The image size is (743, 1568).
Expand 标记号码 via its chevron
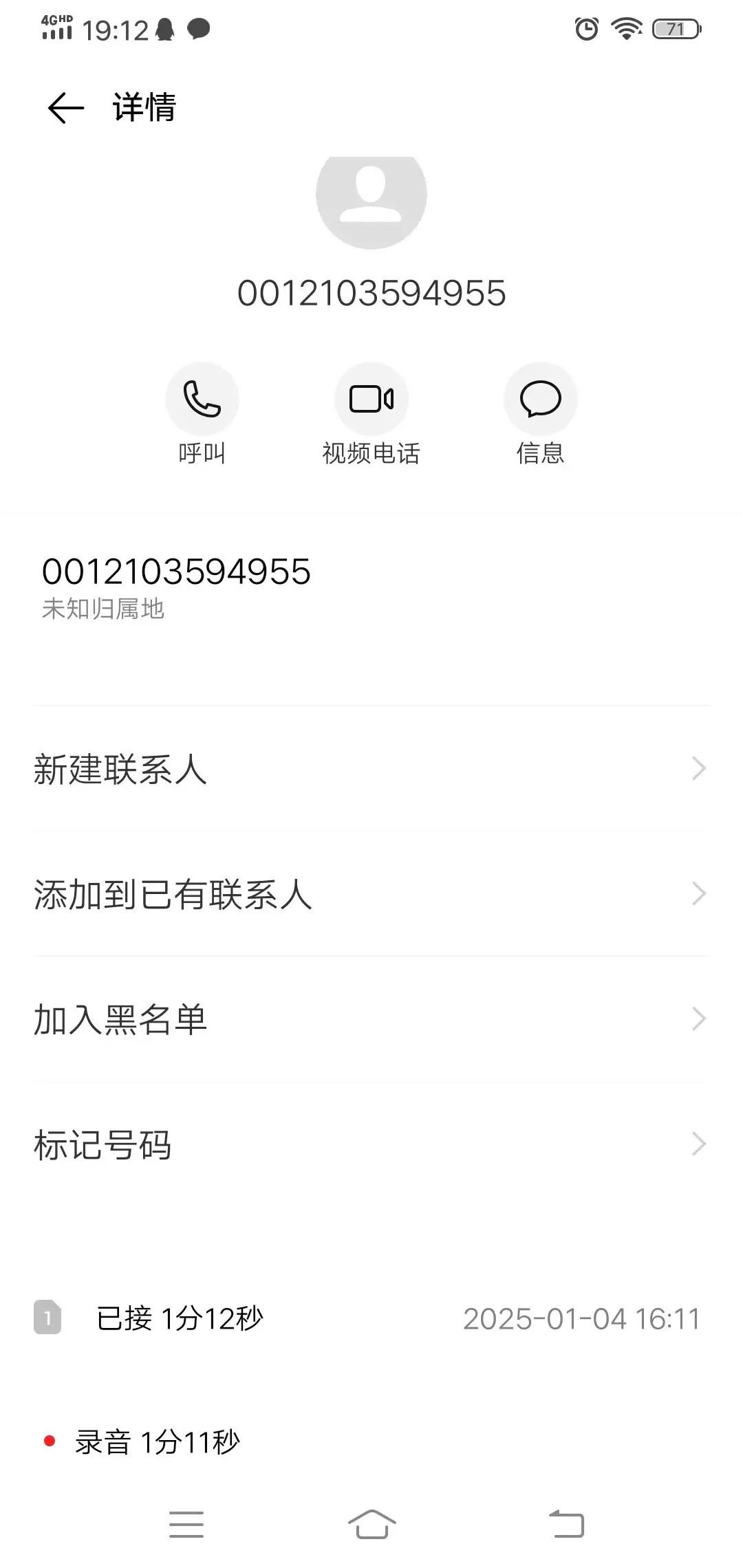698,1144
